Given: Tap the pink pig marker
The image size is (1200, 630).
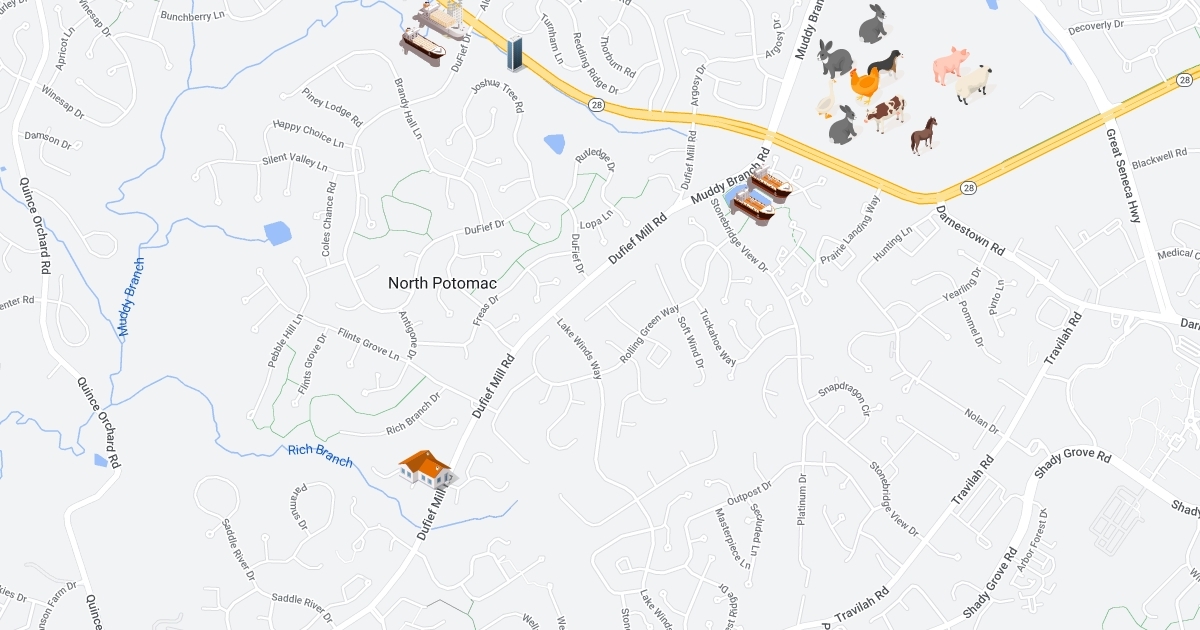Looking at the screenshot, I should (x=951, y=65).
